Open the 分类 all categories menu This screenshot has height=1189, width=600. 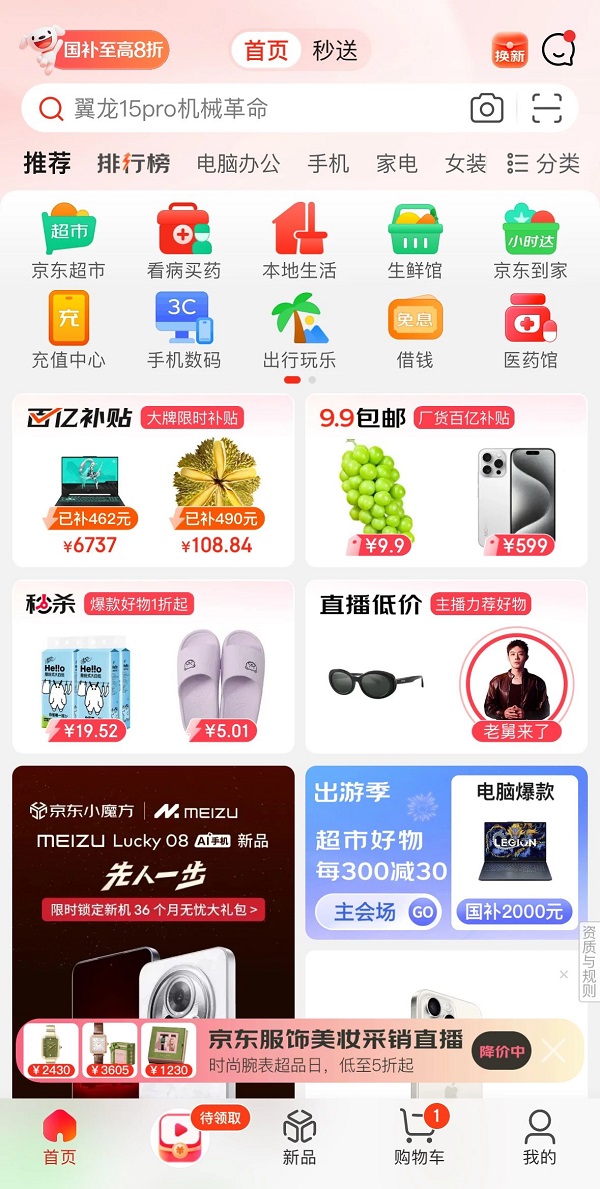[x=544, y=163]
